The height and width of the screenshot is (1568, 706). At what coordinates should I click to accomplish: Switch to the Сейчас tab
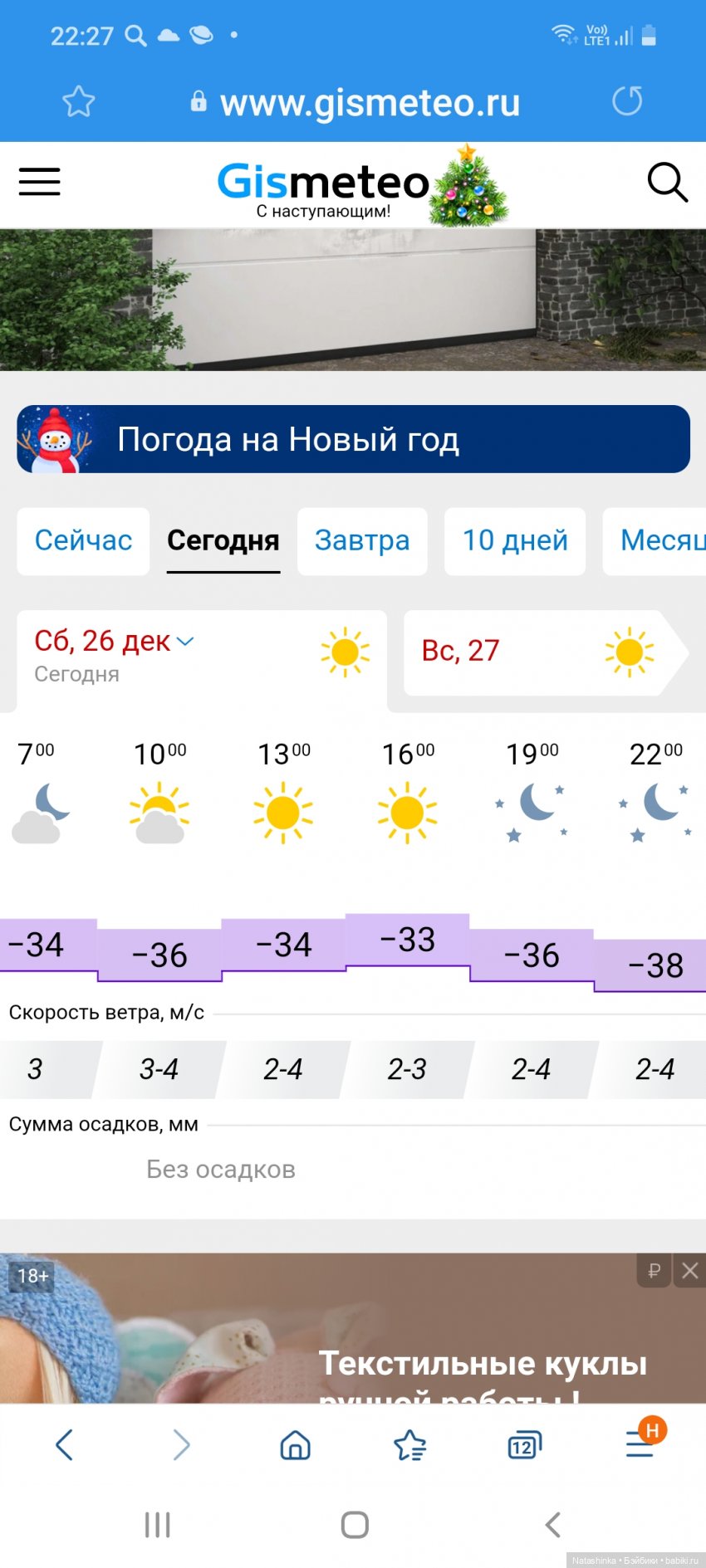(x=83, y=540)
